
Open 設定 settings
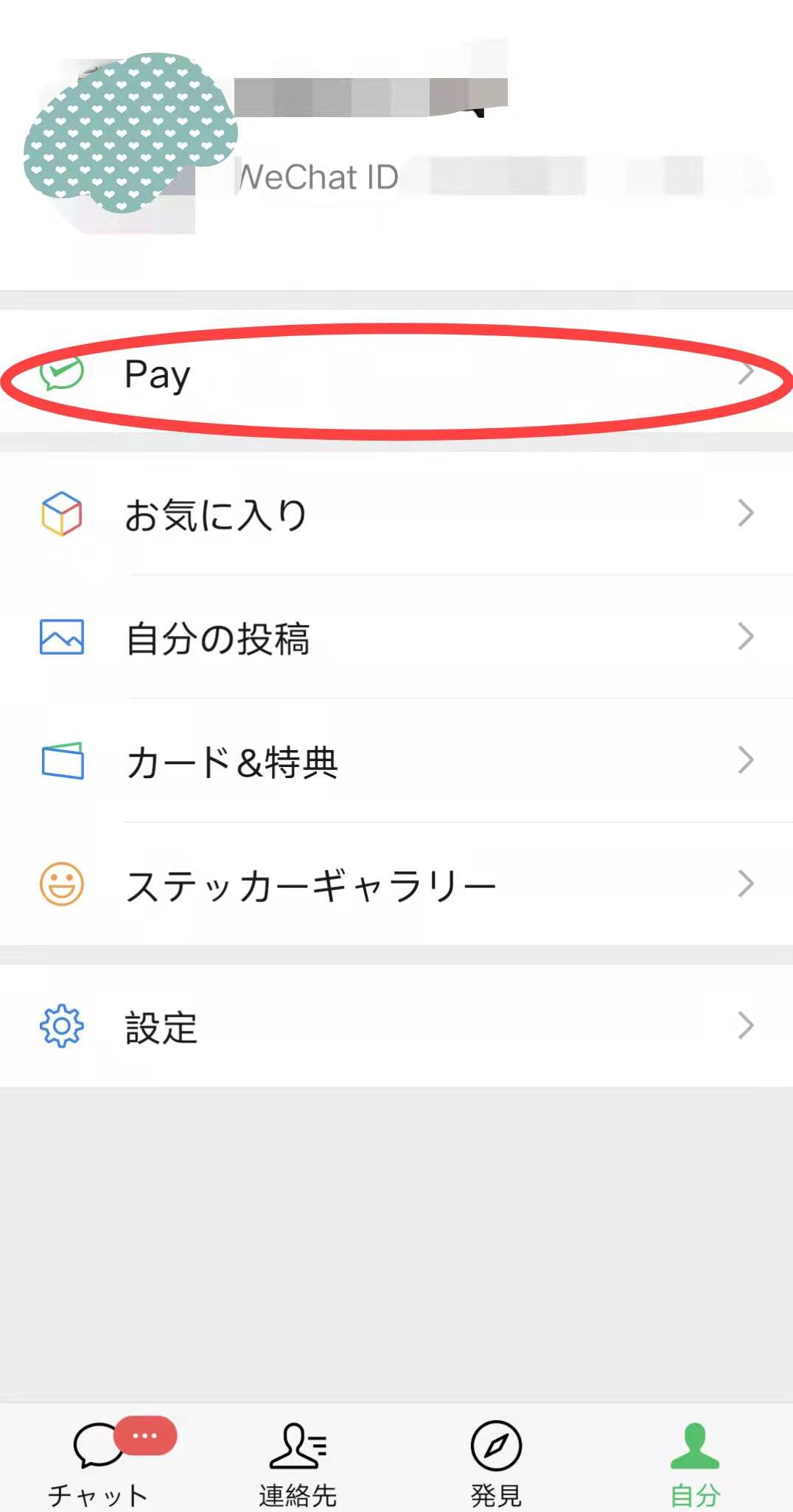tap(396, 1026)
